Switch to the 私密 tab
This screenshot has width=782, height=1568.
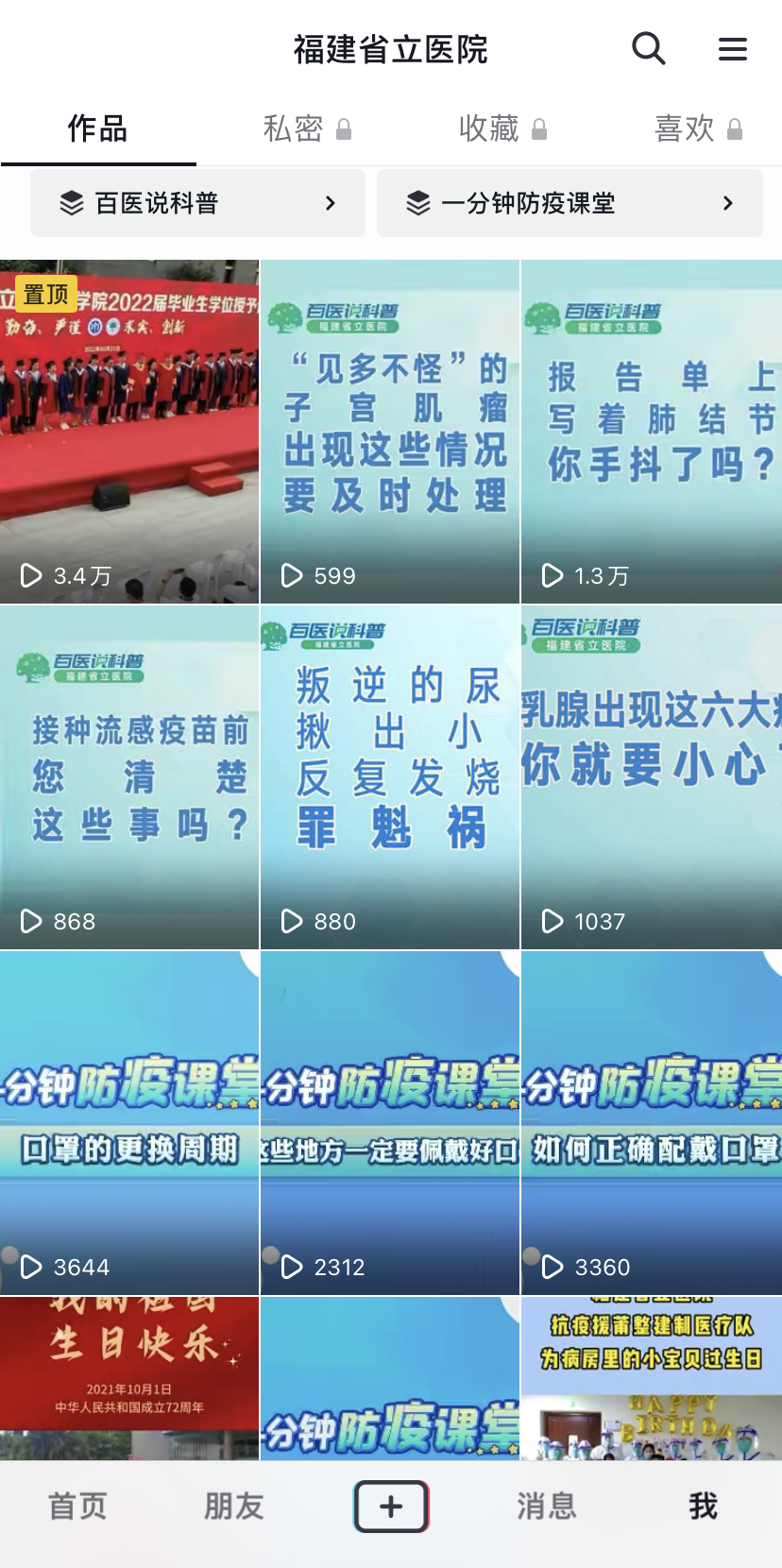pyautogui.click(x=306, y=128)
